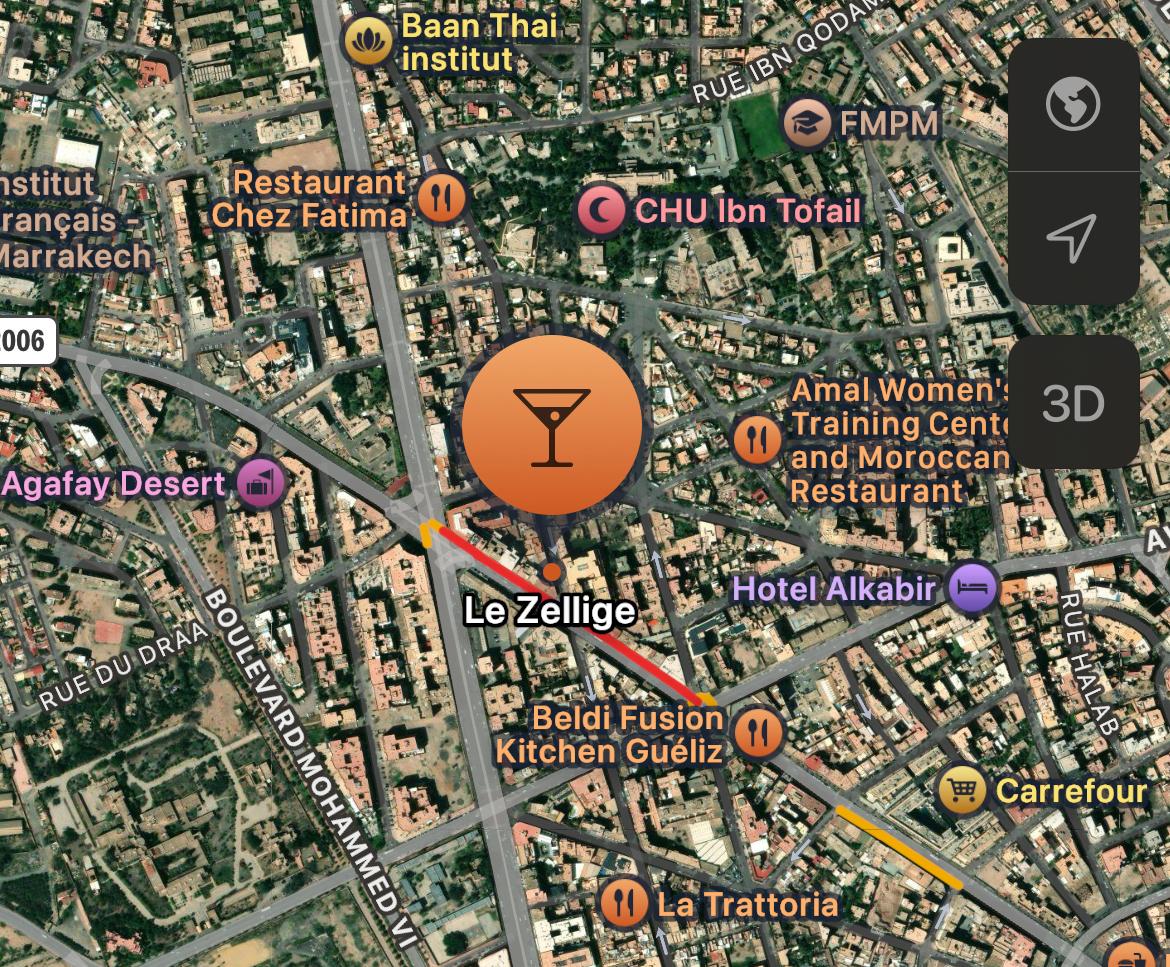Switch the map to 3D view
This screenshot has height=967, width=1170.
coord(1073,403)
